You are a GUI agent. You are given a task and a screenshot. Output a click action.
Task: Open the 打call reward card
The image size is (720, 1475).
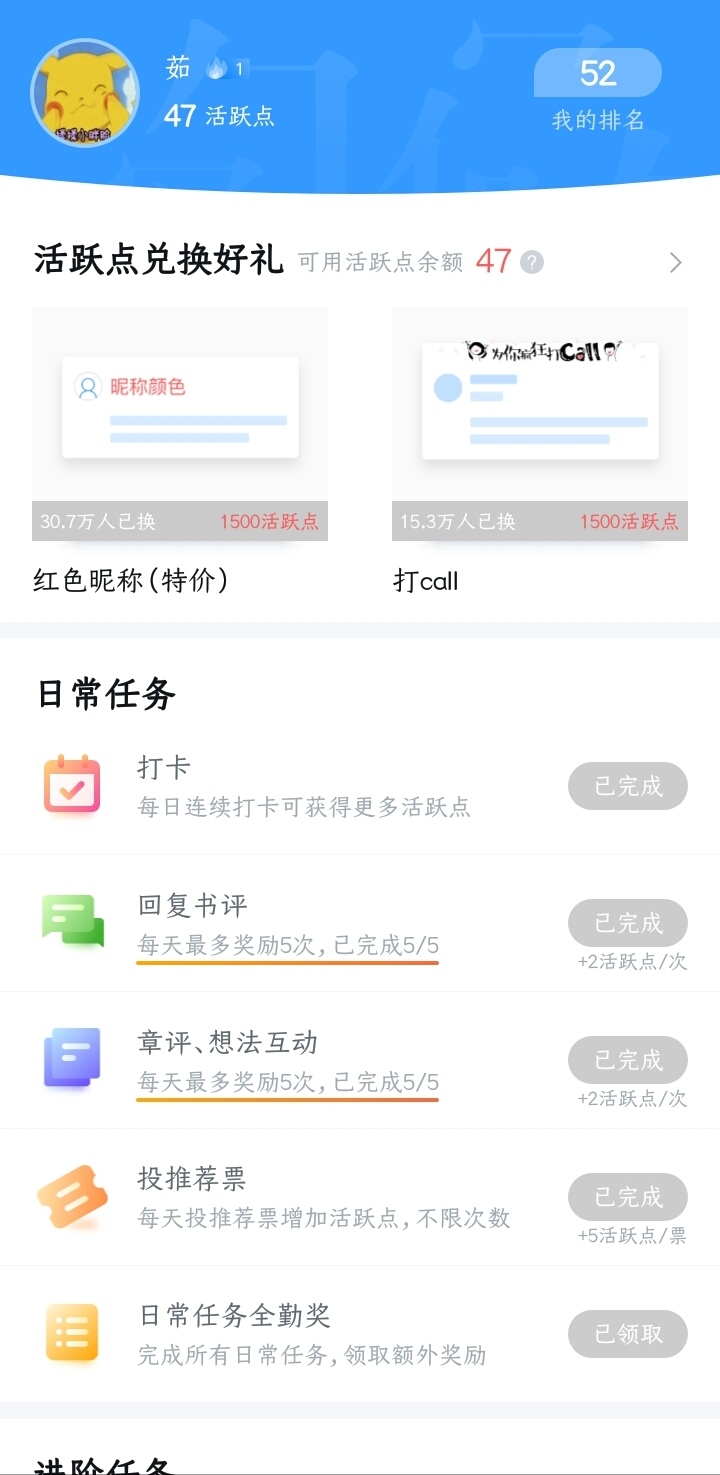[x=540, y=451]
